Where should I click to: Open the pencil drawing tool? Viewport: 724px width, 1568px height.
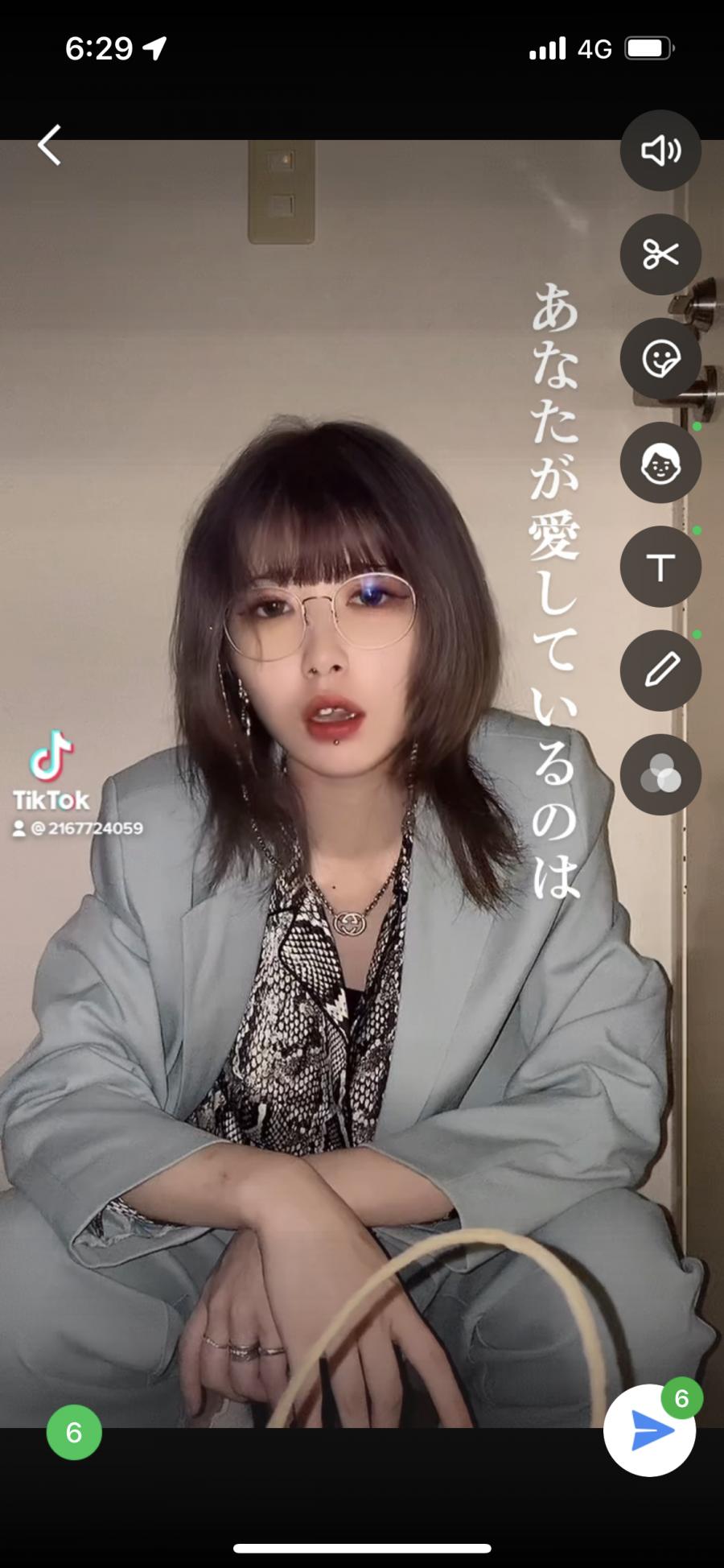click(660, 671)
